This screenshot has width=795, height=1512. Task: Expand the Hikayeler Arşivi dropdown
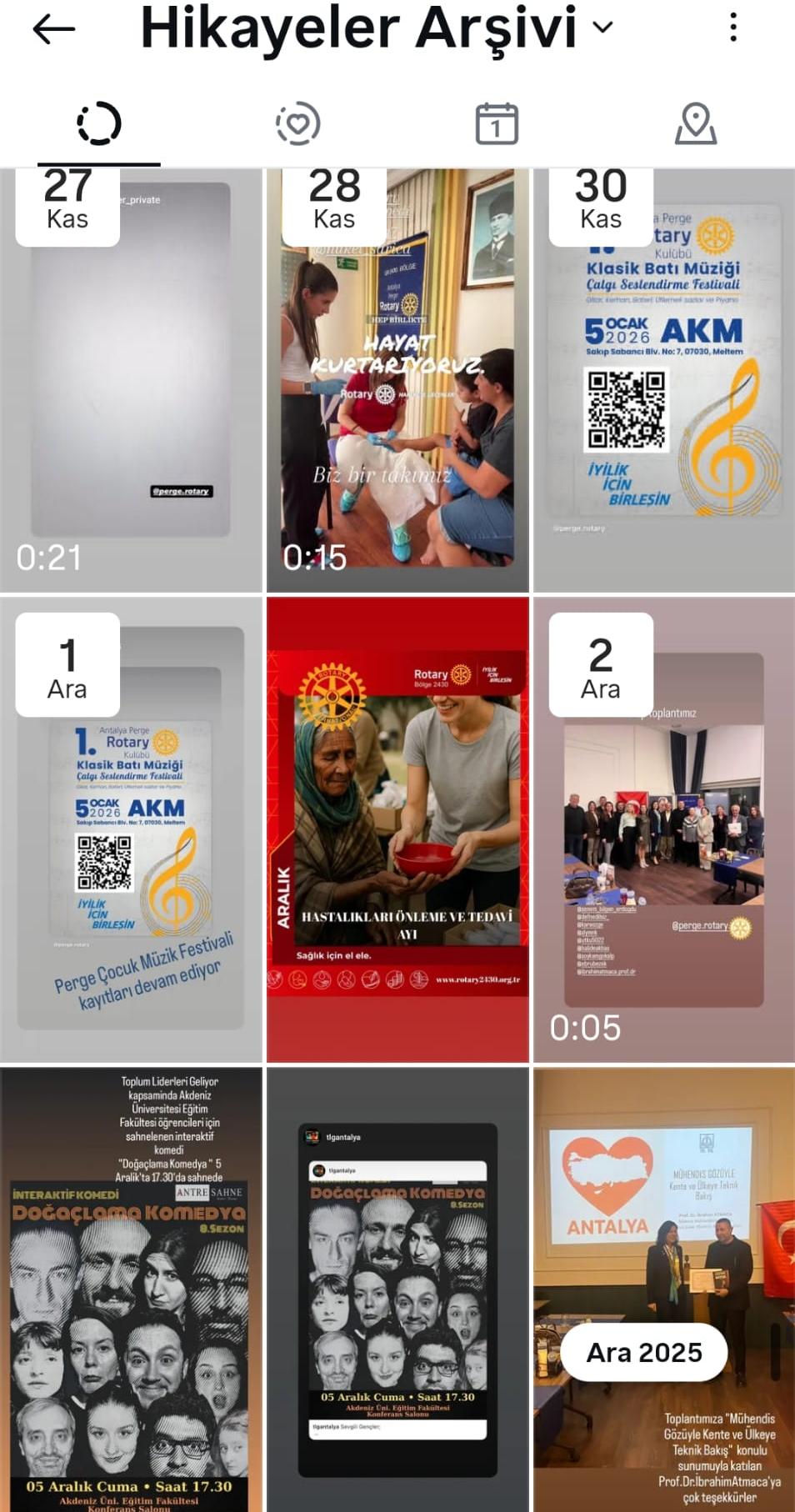click(x=603, y=28)
